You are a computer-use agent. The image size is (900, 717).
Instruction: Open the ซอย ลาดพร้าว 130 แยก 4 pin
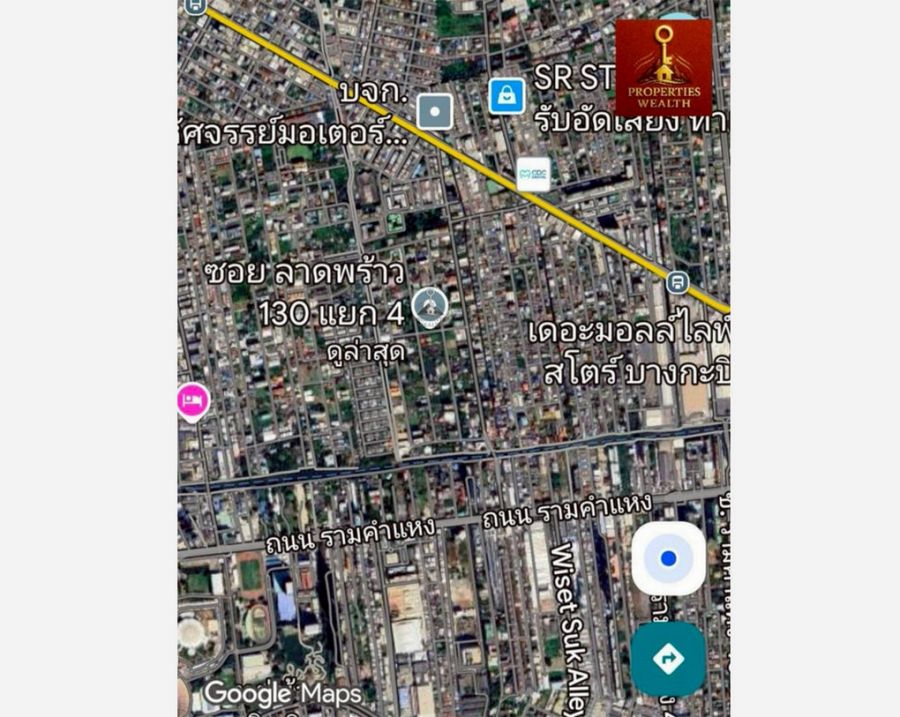[430, 307]
